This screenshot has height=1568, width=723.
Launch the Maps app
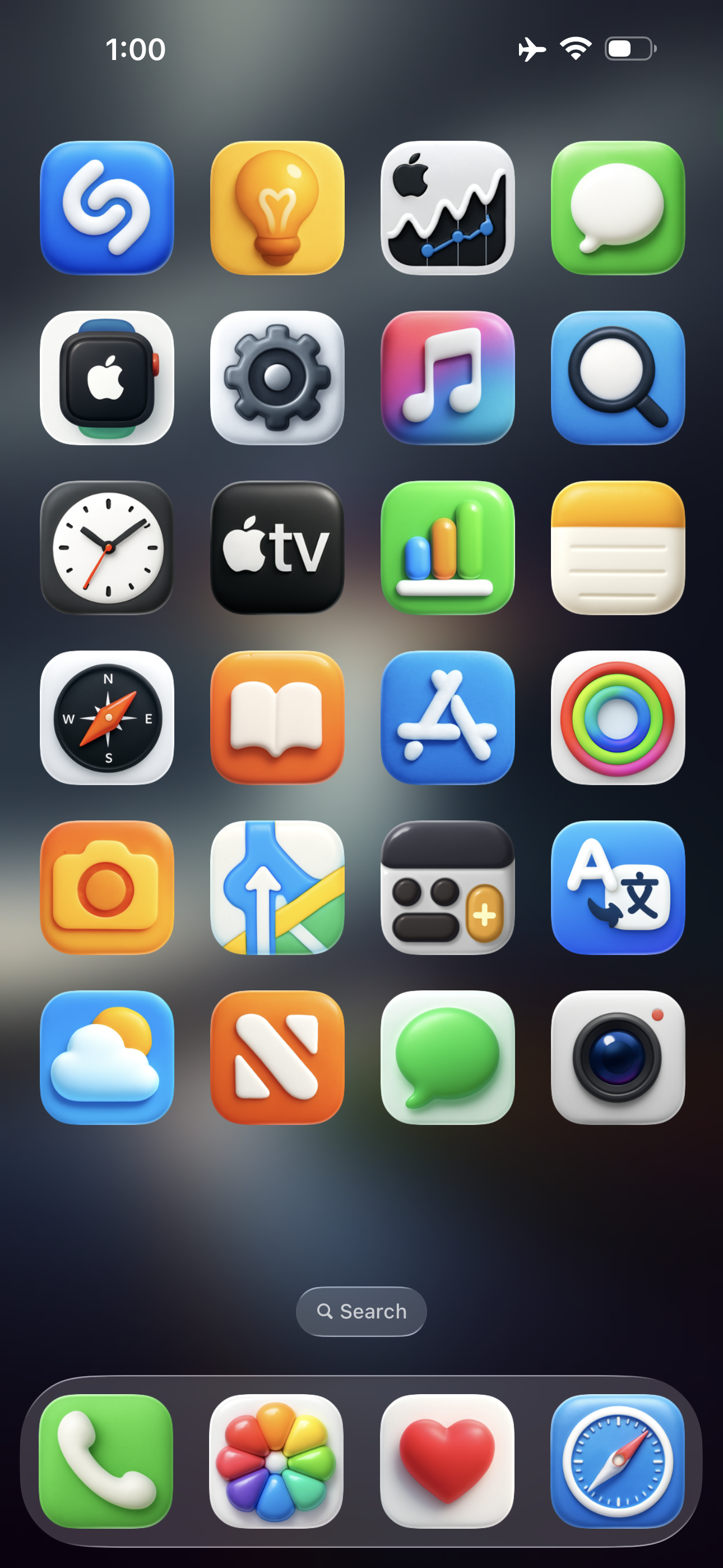pos(277,888)
